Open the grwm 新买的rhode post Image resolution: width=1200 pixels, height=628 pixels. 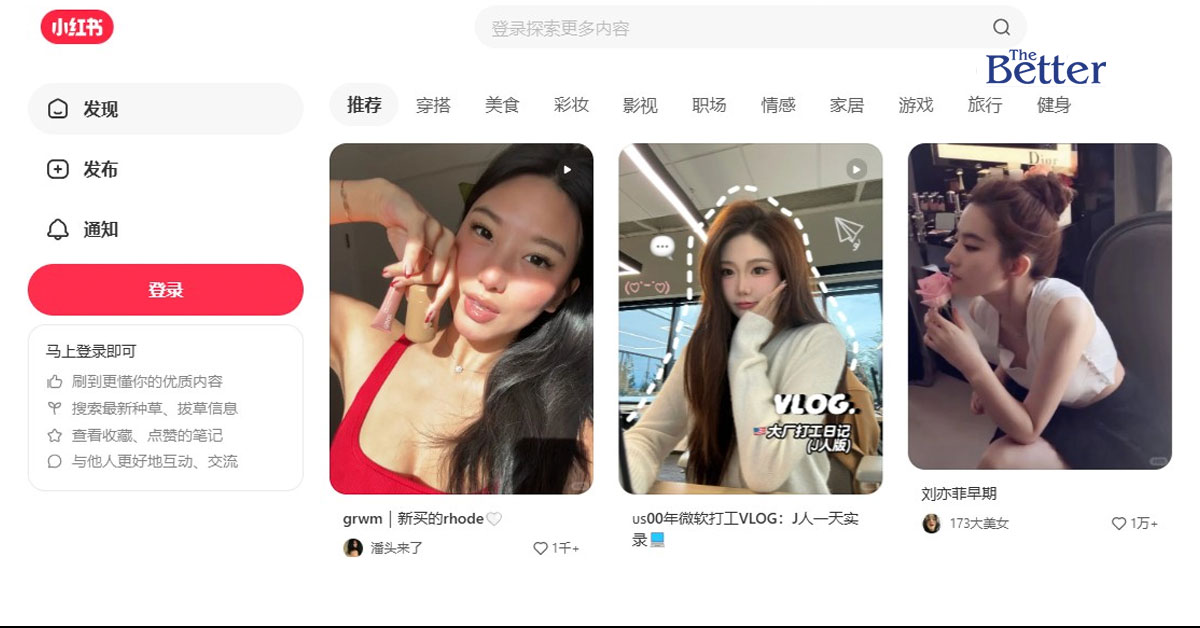tap(461, 318)
